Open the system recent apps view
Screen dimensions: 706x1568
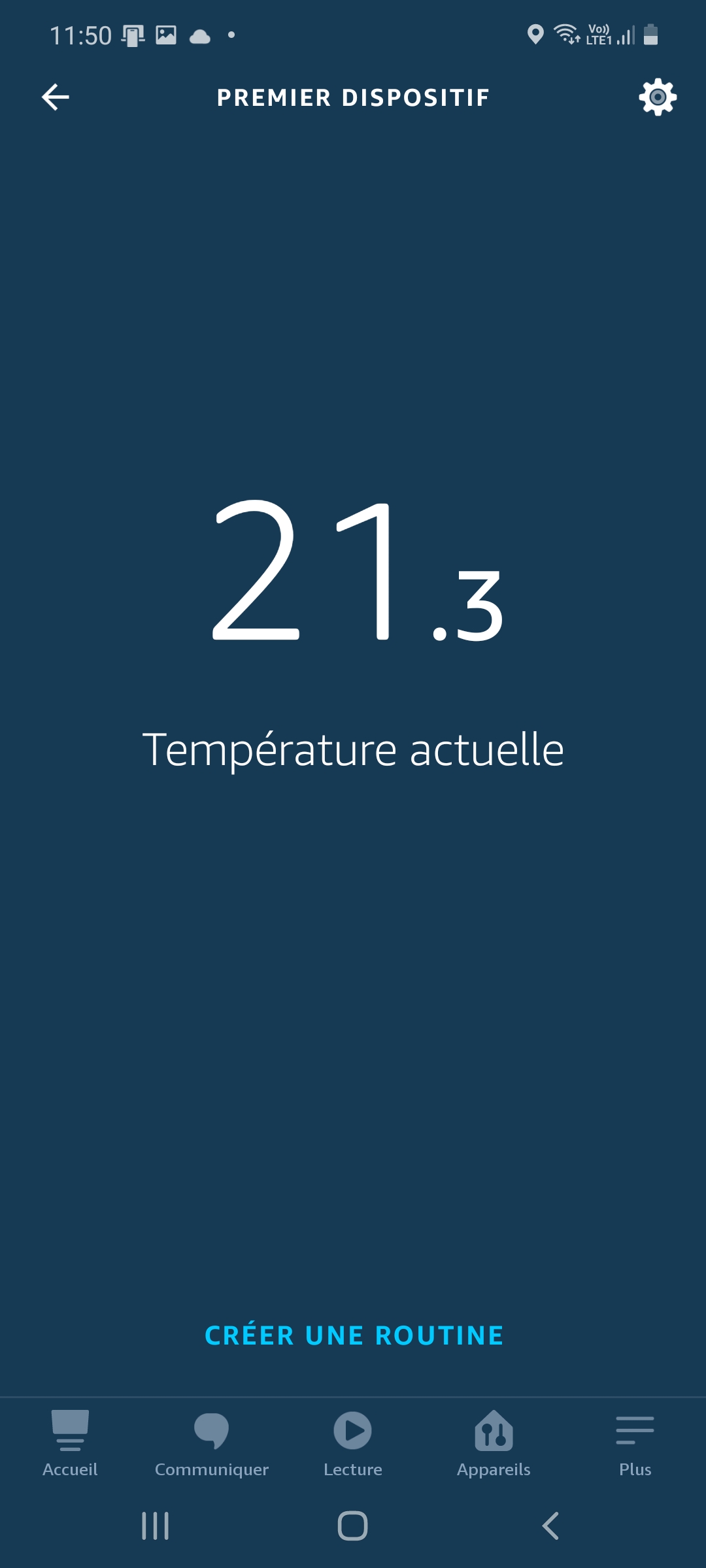(x=156, y=1526)
